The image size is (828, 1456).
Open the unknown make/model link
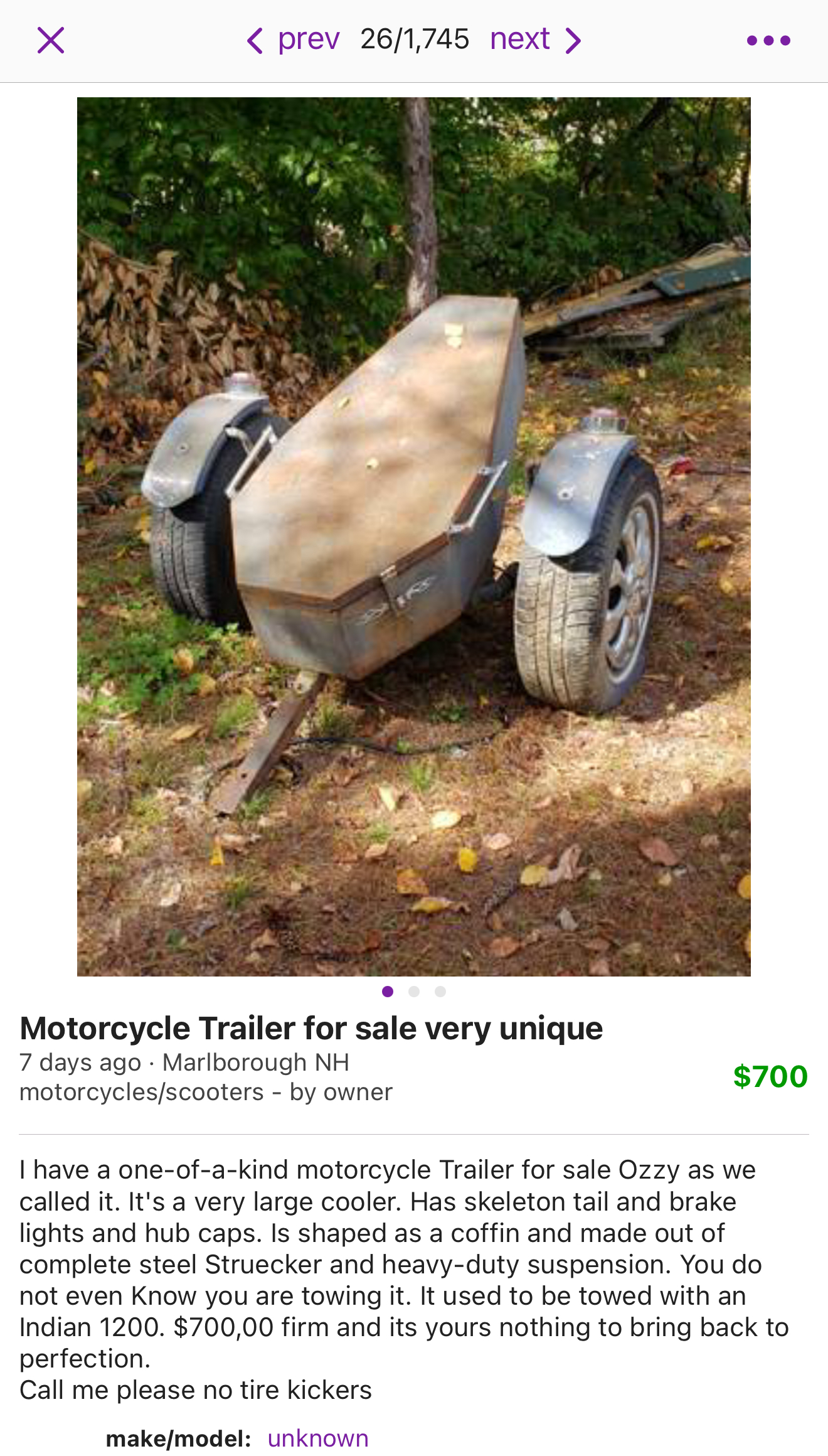click(x=318, y=1438)
